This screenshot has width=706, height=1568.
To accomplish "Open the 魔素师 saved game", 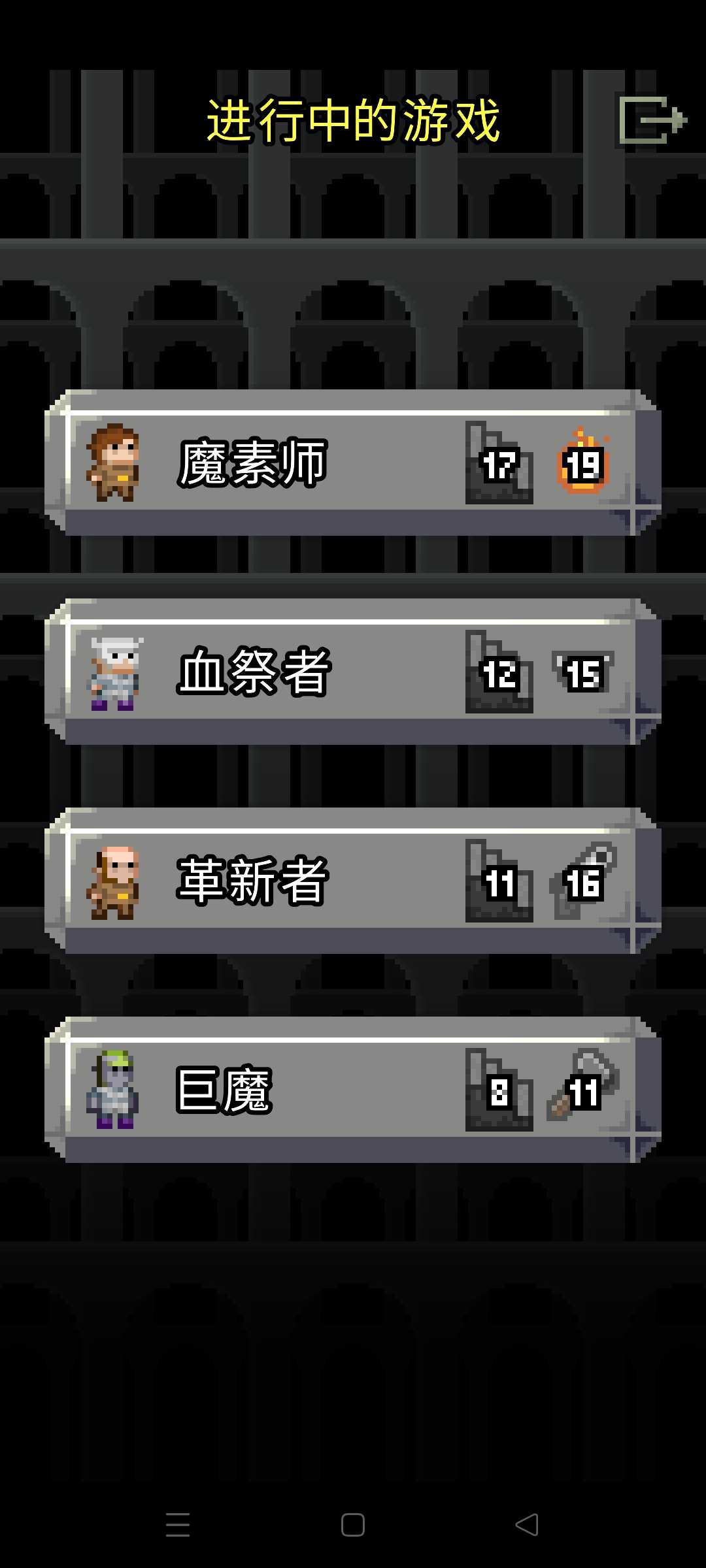I will (353, 463).
